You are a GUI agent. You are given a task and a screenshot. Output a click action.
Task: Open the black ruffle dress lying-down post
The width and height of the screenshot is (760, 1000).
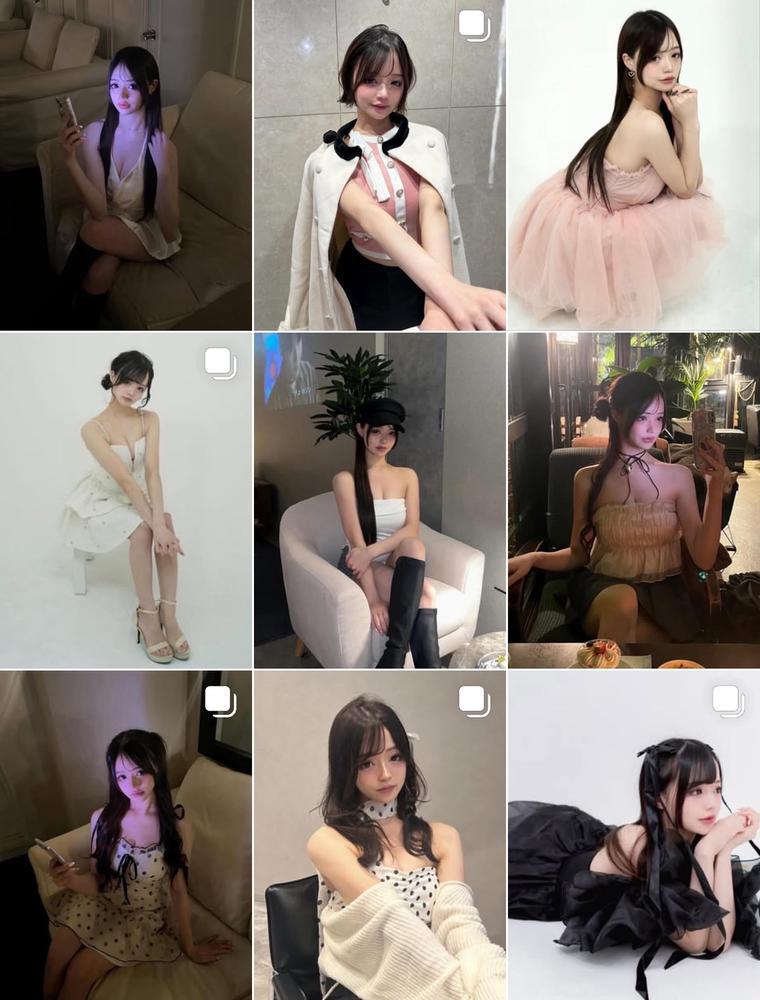pyautogui.click(x=633, y=835)
